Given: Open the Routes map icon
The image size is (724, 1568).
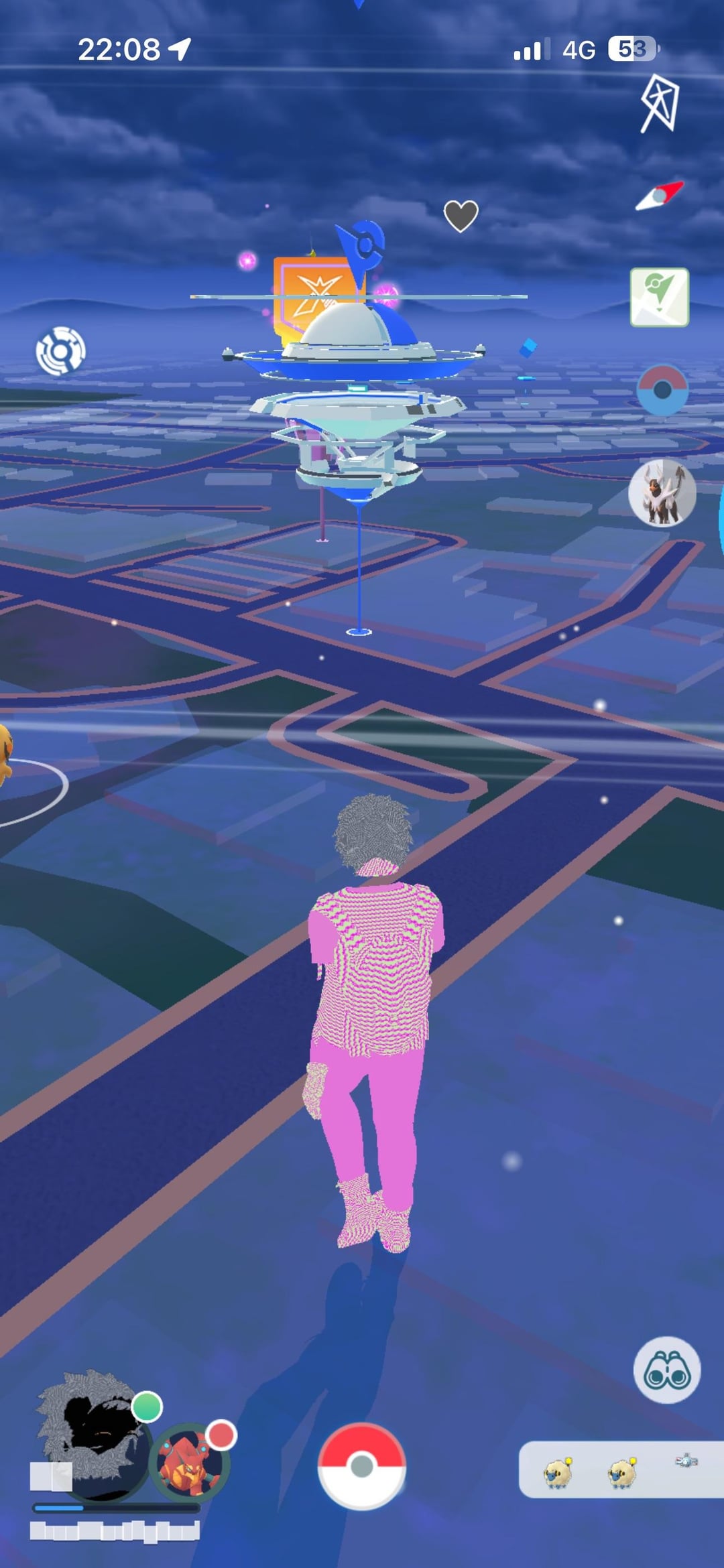Looking at the screenshot, I should 660,298.
